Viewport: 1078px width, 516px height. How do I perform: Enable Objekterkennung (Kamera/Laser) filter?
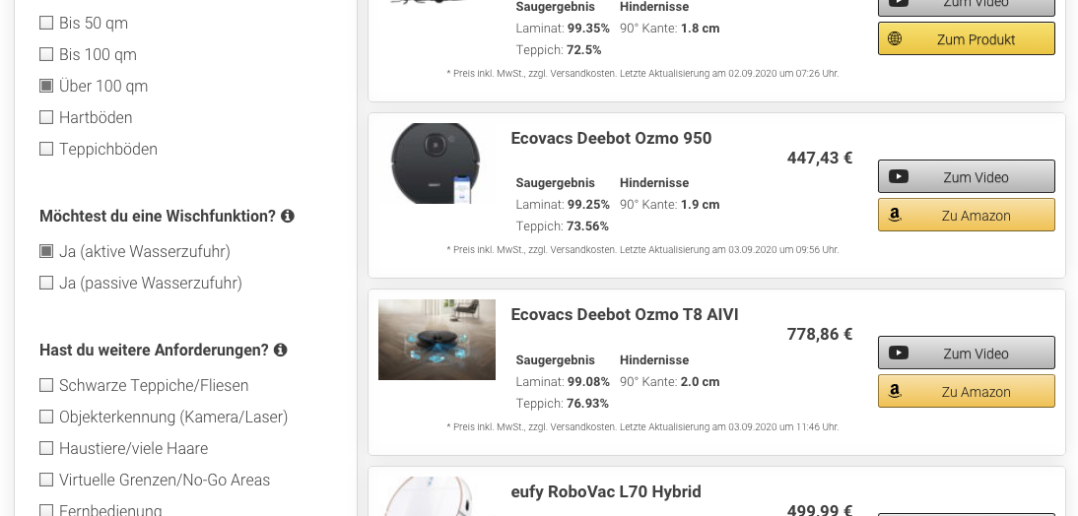click(x=46, y=417)
